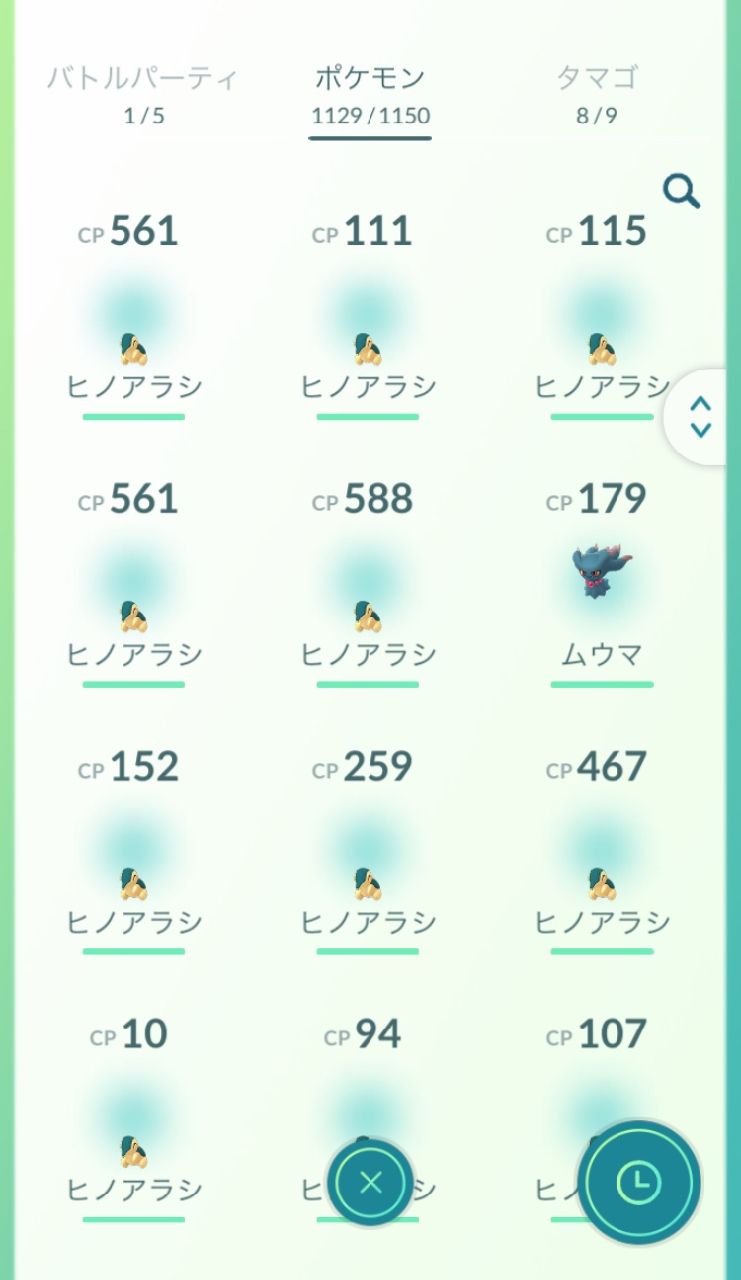Open the sort order clock button

(639, 1183)
